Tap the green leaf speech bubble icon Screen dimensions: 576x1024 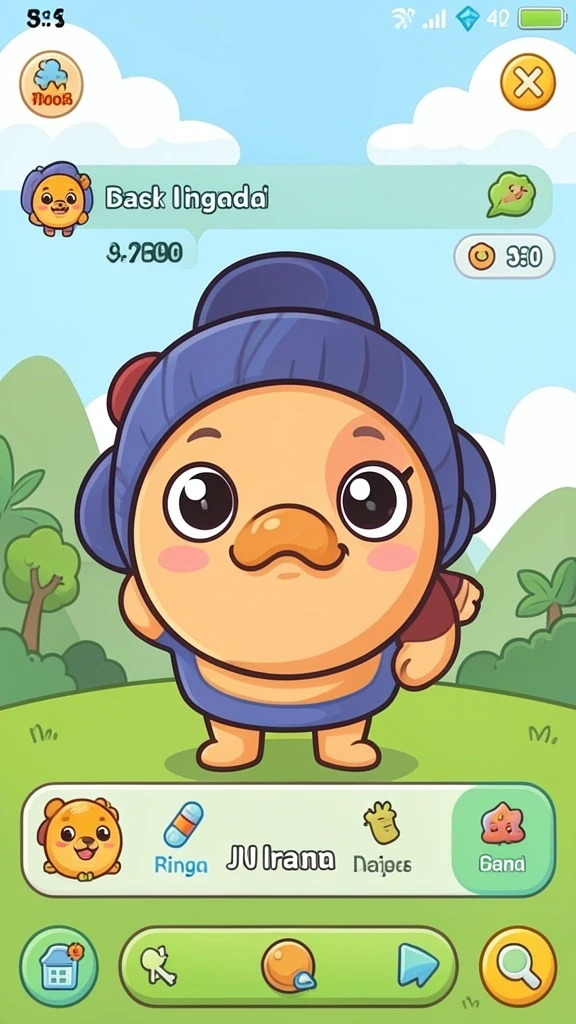click(511, 194)
